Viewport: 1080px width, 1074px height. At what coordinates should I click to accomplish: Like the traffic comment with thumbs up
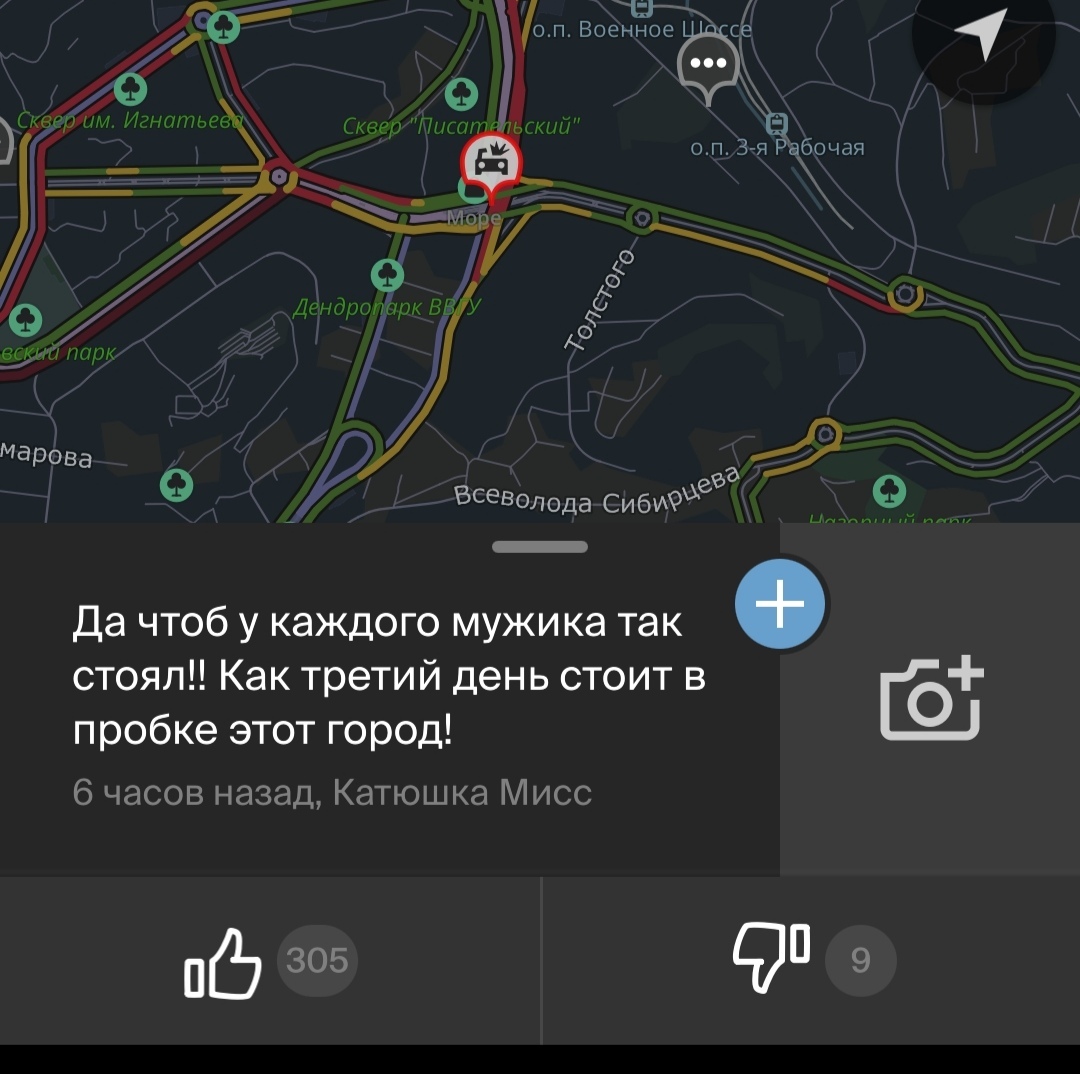(224, 963)
